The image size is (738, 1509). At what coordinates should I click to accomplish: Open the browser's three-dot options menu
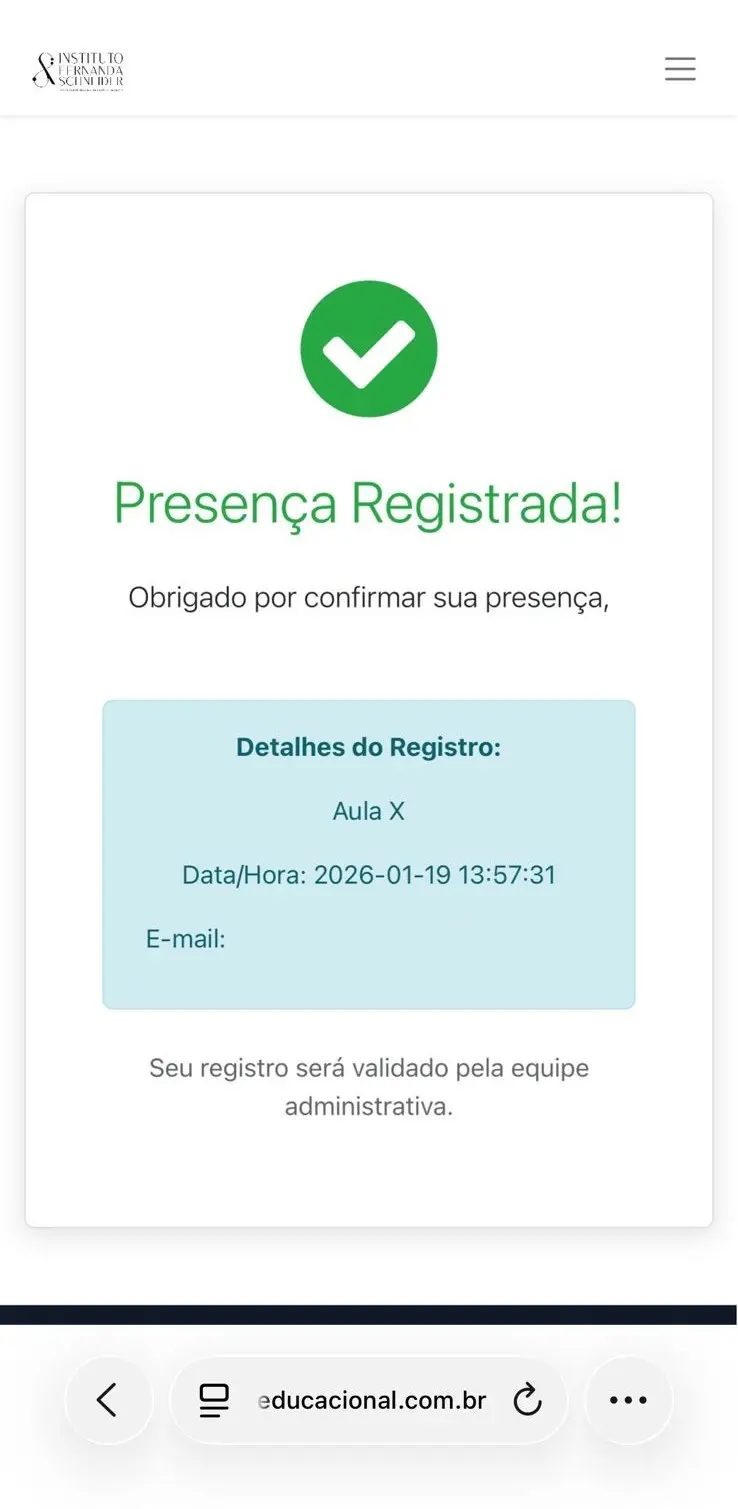tap(628, 1400)
